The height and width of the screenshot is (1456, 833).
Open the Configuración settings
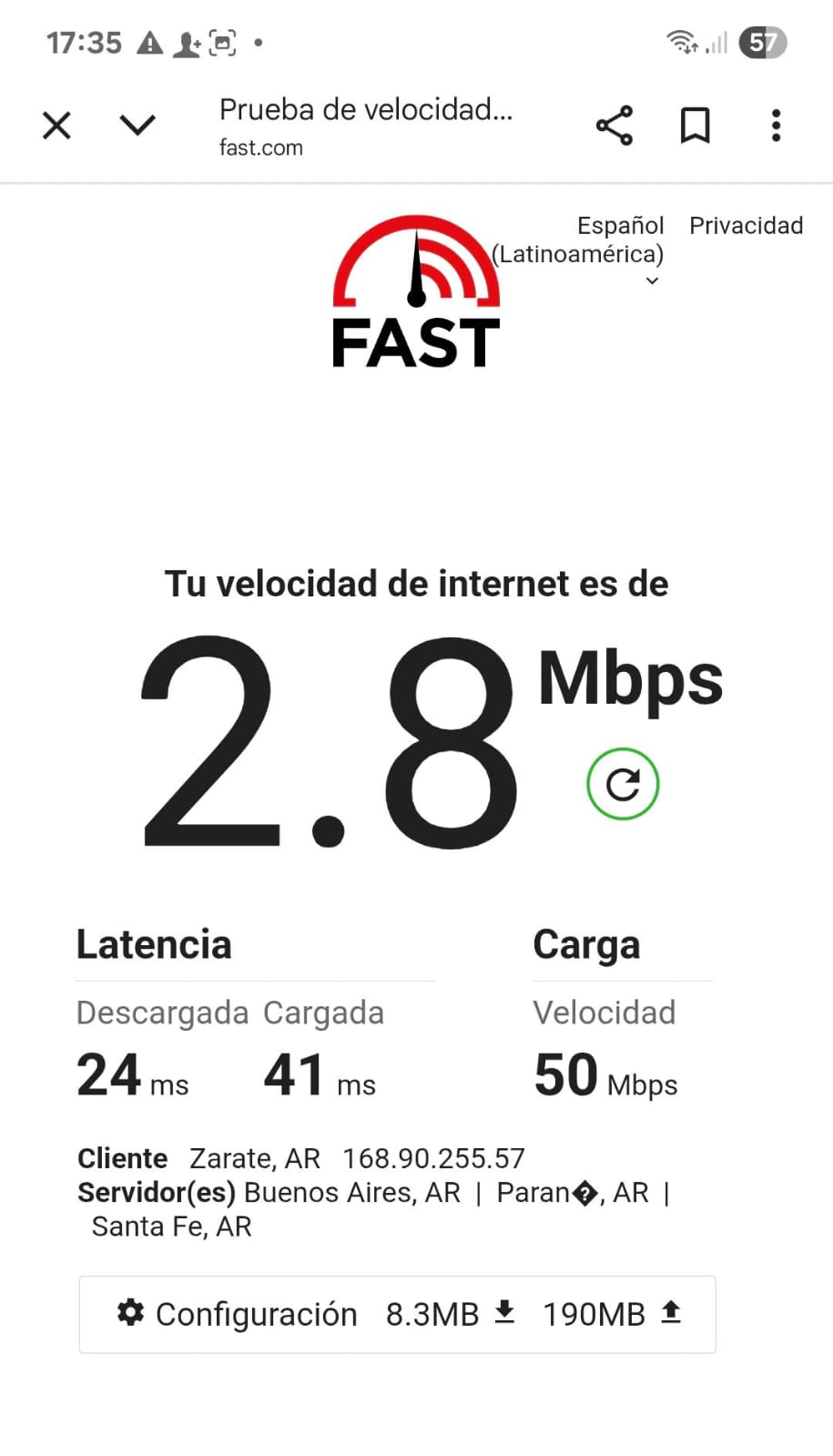239,1314
